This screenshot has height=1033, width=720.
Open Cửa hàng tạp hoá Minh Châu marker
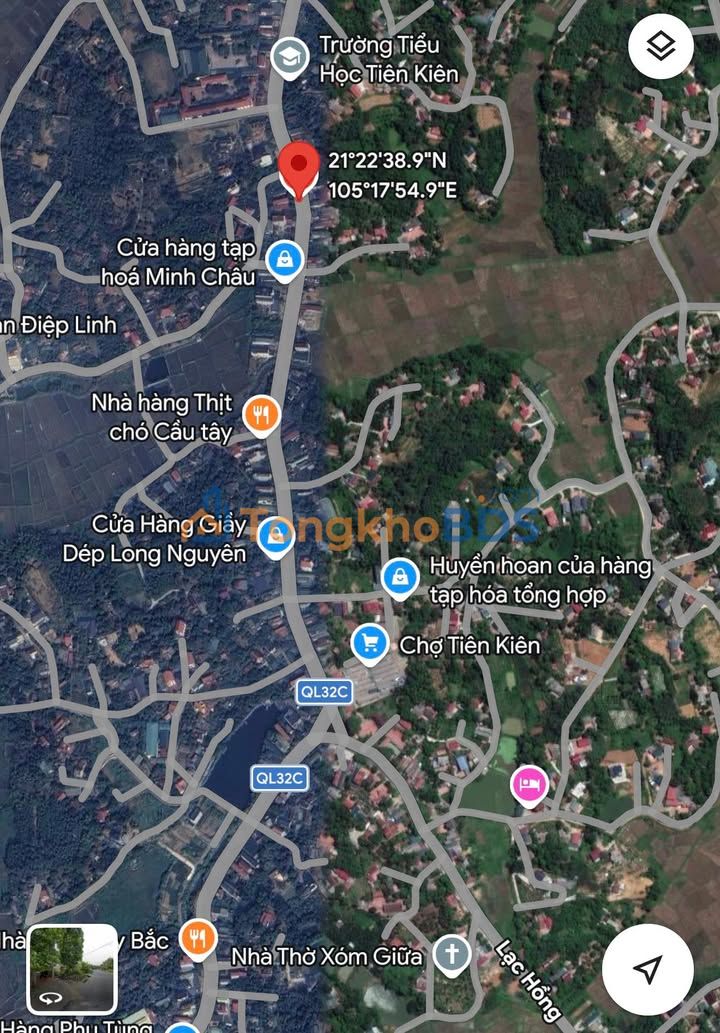click(x=286, y=261)
